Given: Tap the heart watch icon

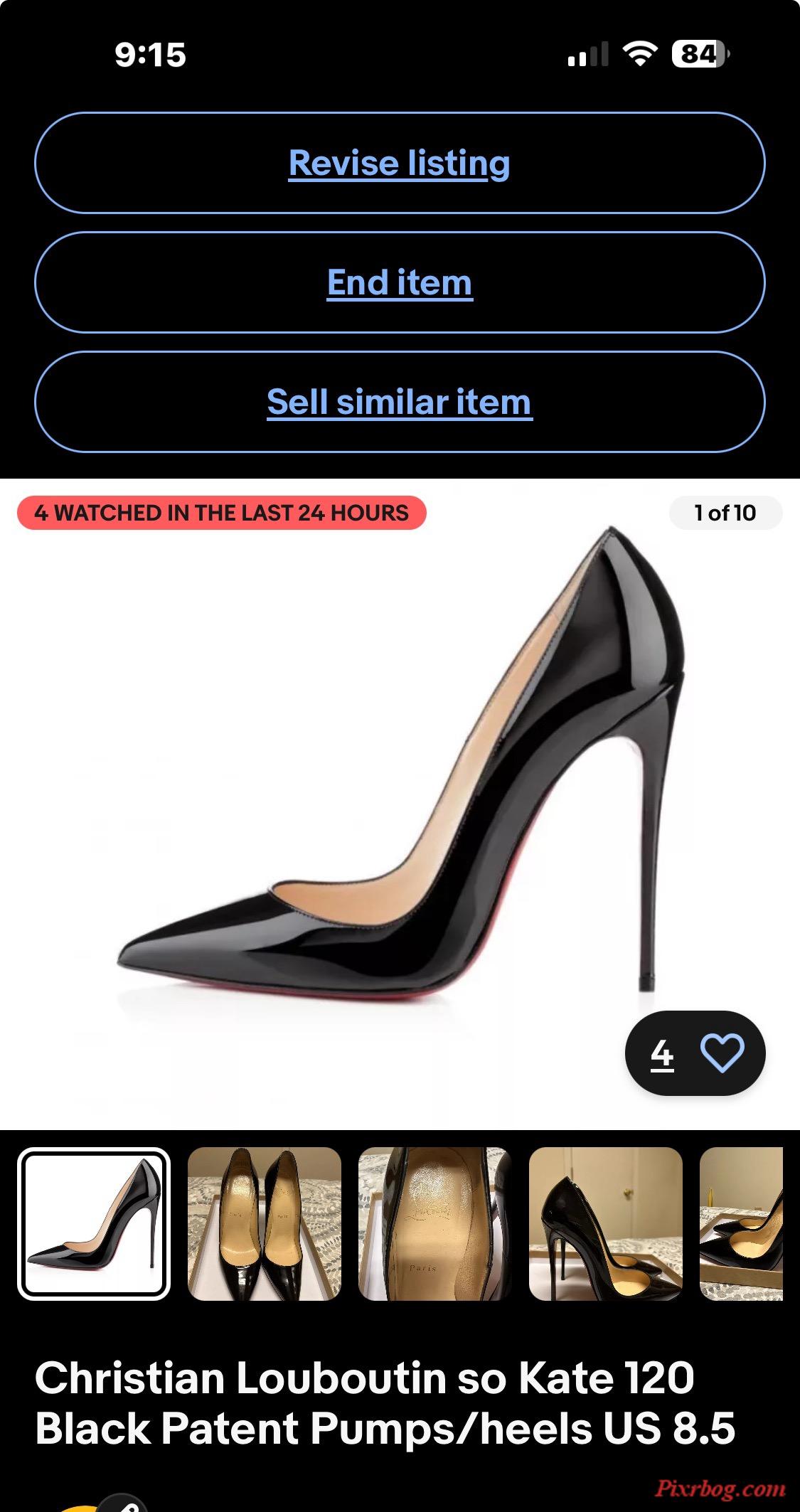Looking at the screenshot, I should pos(722,1053).
